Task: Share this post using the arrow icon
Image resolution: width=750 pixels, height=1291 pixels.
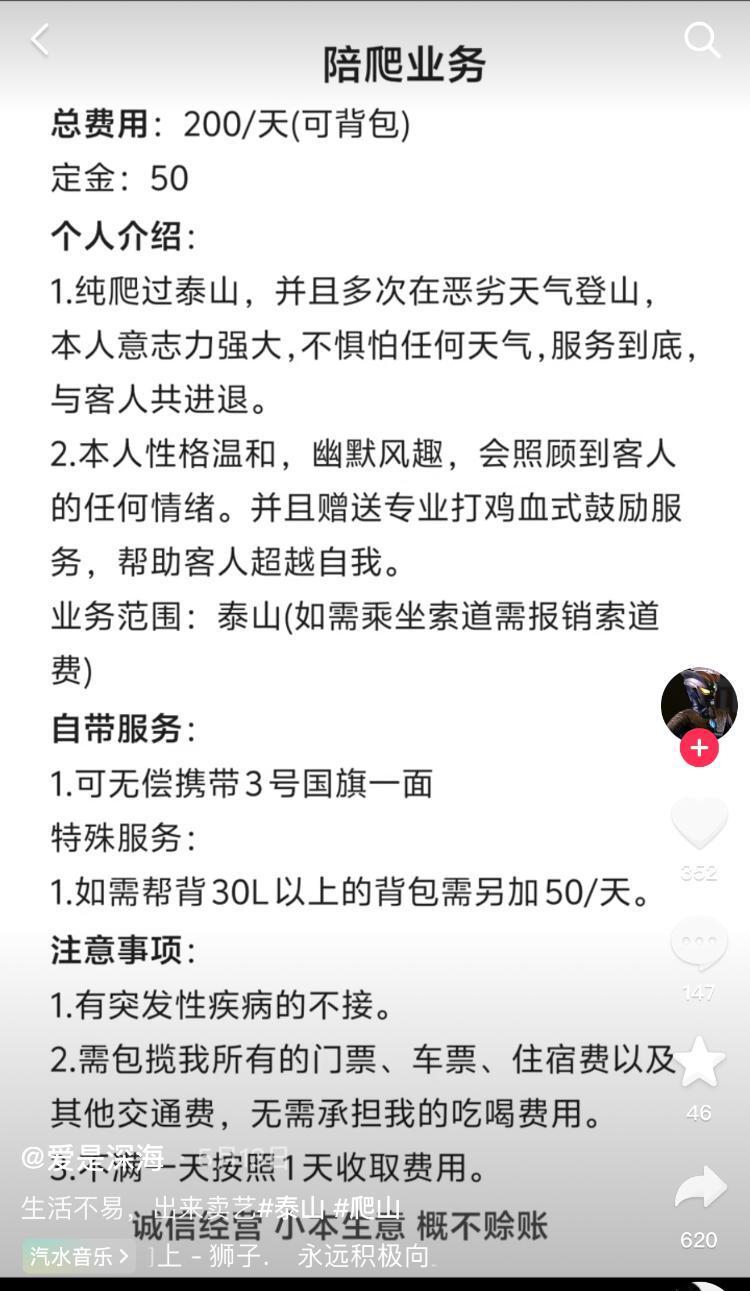Action: [x=699, y=1189]
